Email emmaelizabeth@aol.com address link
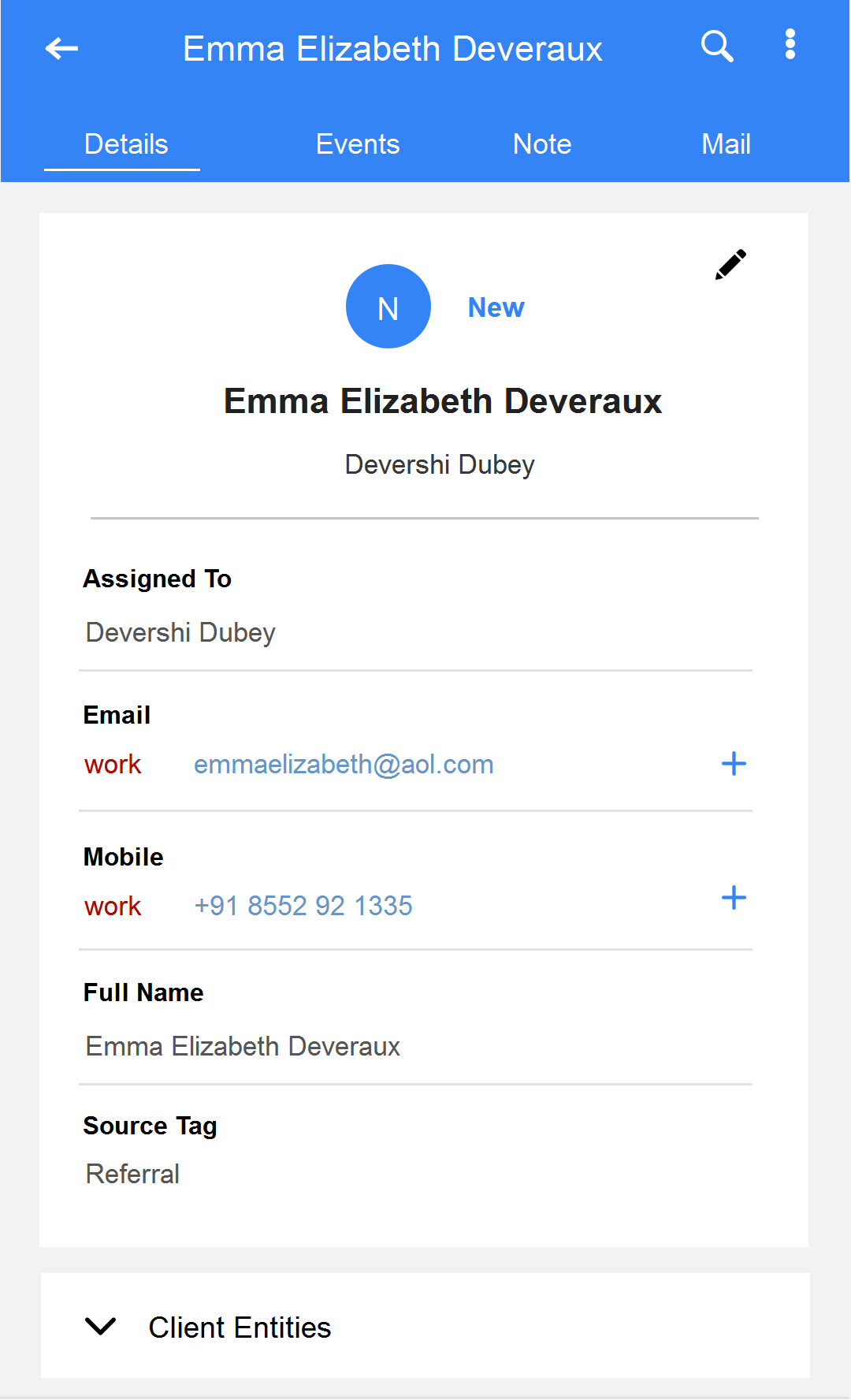Image resolution: width=851 pixels, height=1400 pixels. pyautogui.click(x=344, y=765)
